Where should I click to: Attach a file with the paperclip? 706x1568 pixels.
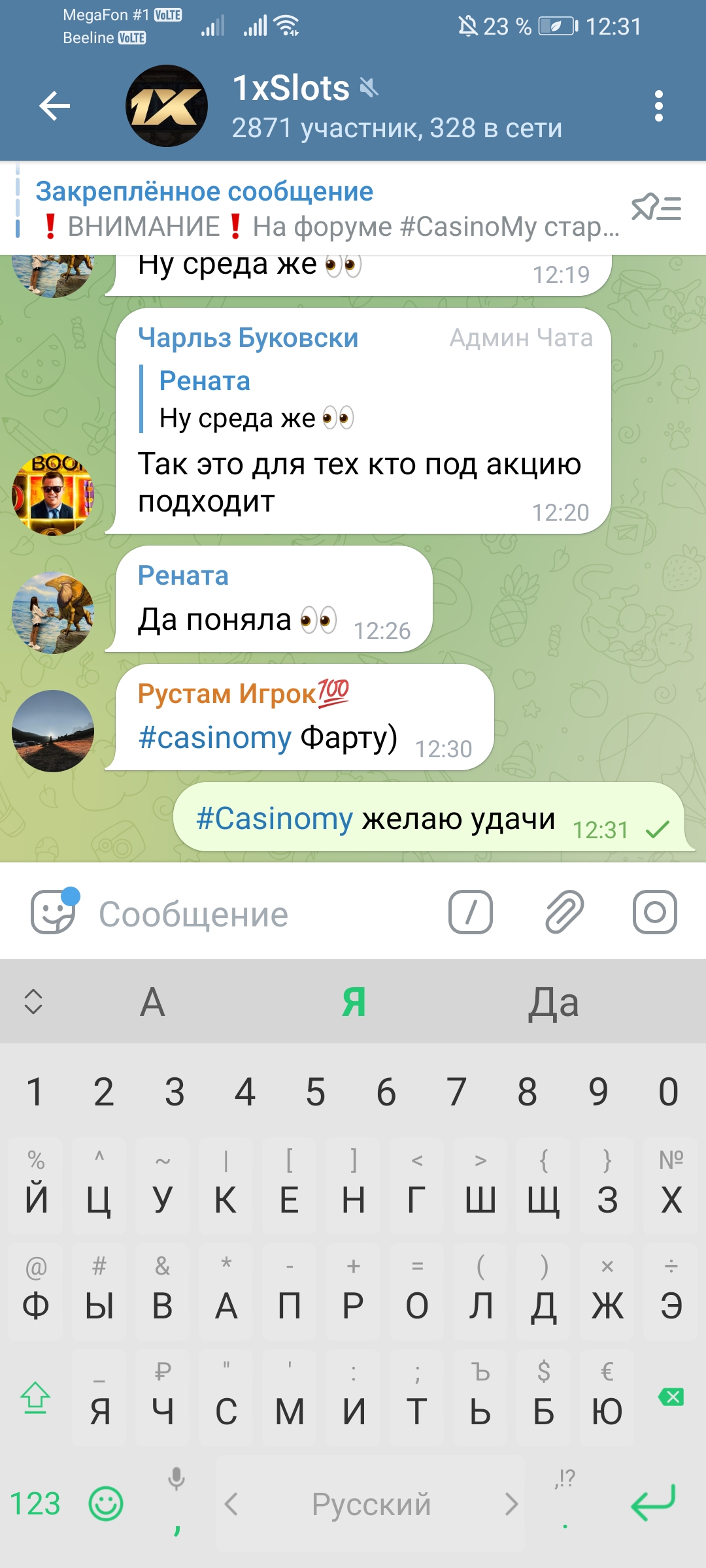563,912
